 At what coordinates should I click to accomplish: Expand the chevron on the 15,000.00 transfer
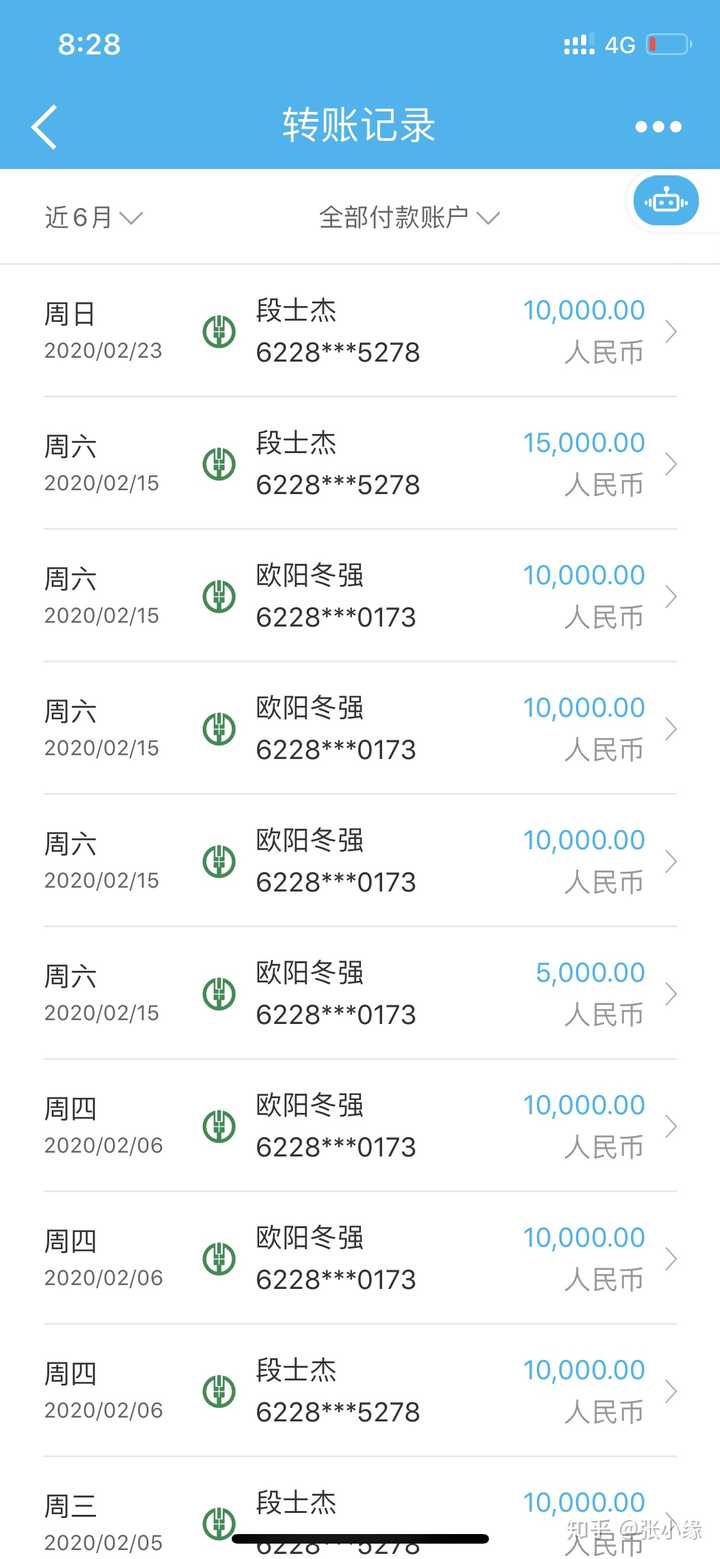click(x=671, y=463)
